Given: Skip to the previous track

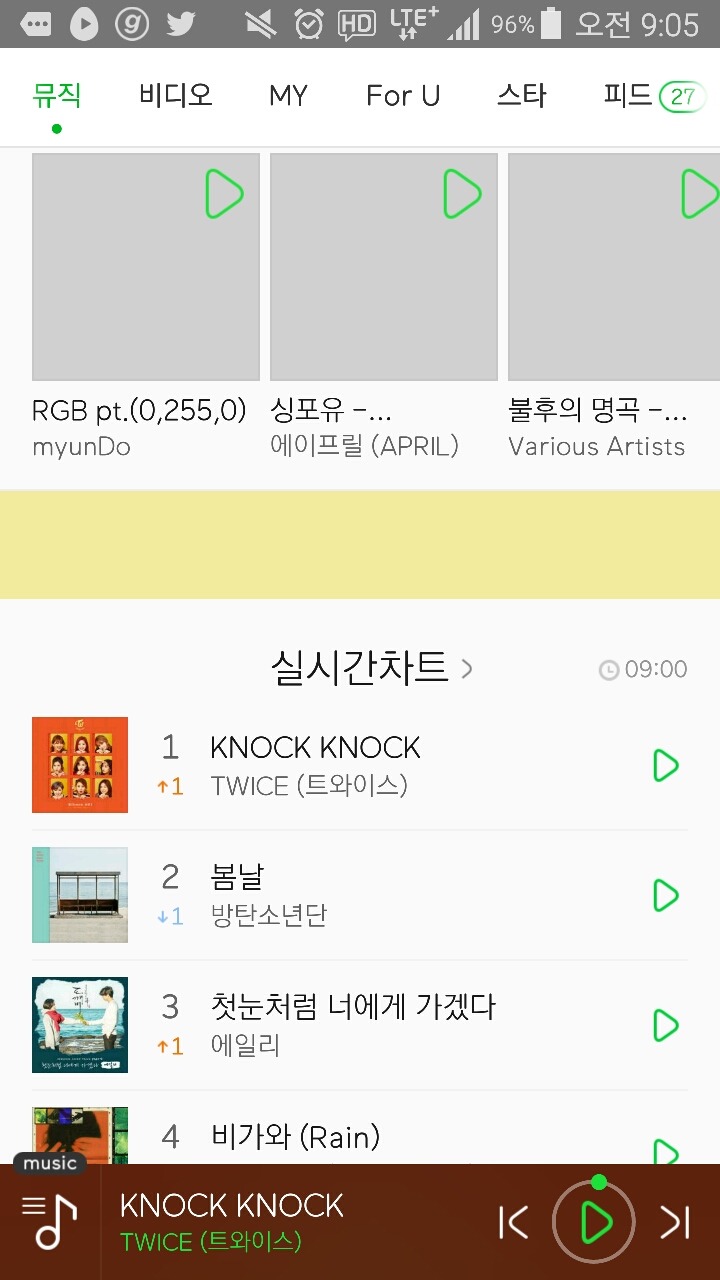Looking at the screenshot, I should [513, 1222].
